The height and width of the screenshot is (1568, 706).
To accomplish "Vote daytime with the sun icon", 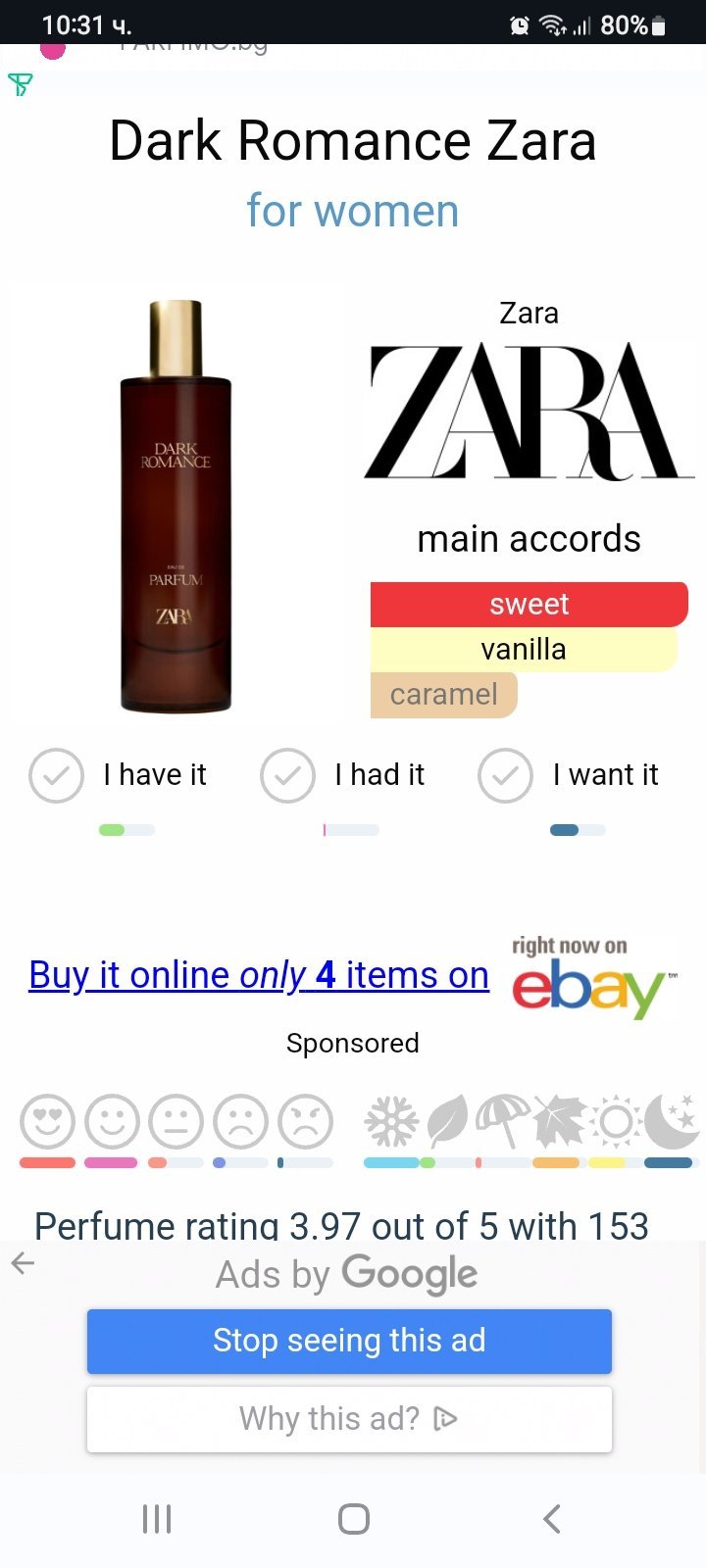I will 616,1121.
